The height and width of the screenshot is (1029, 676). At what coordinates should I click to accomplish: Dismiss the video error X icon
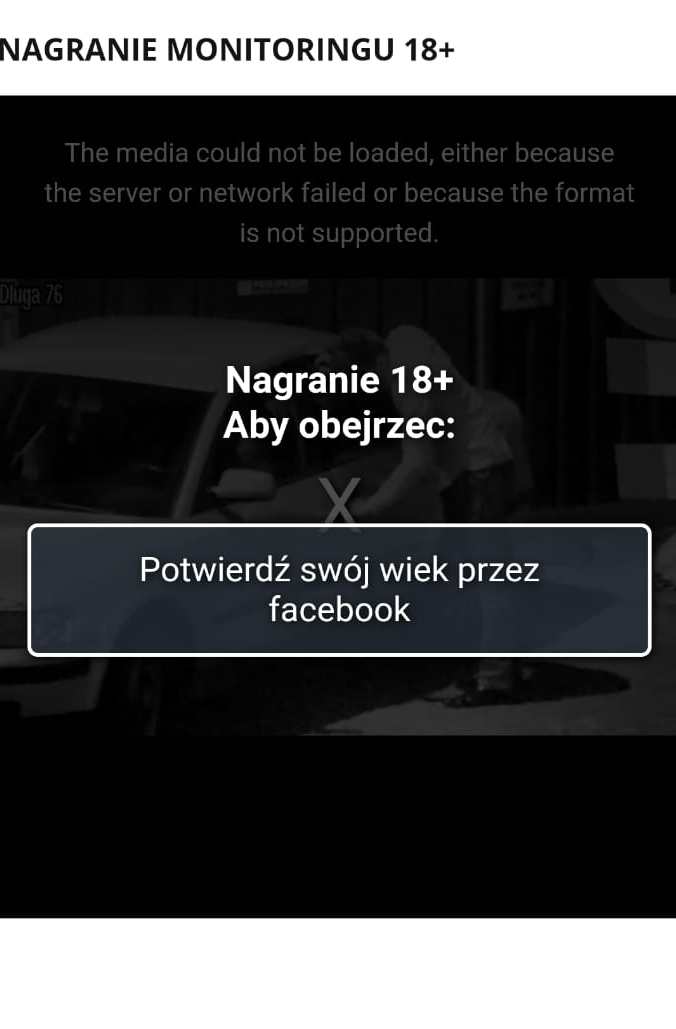(x=339, y=502)
